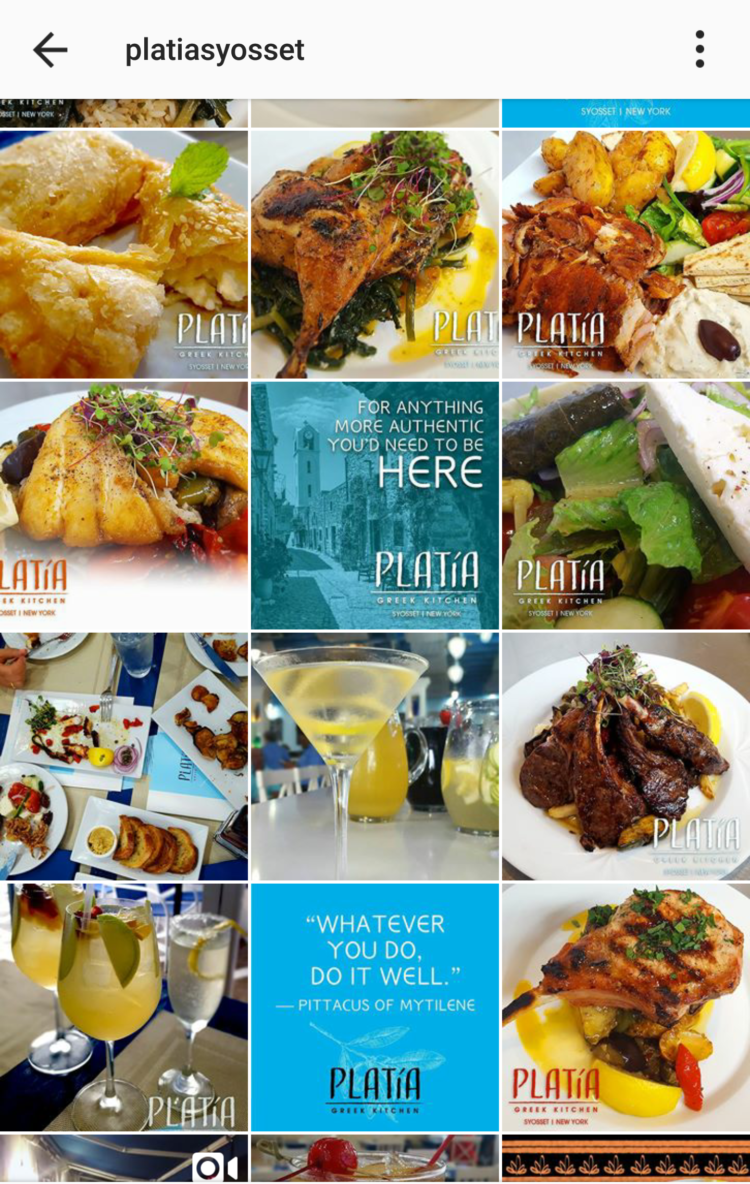Image resolution: width=750 pixels, height=1184 pixels.
Task: Go back using the arrow icon
Action: click(49, 49)
